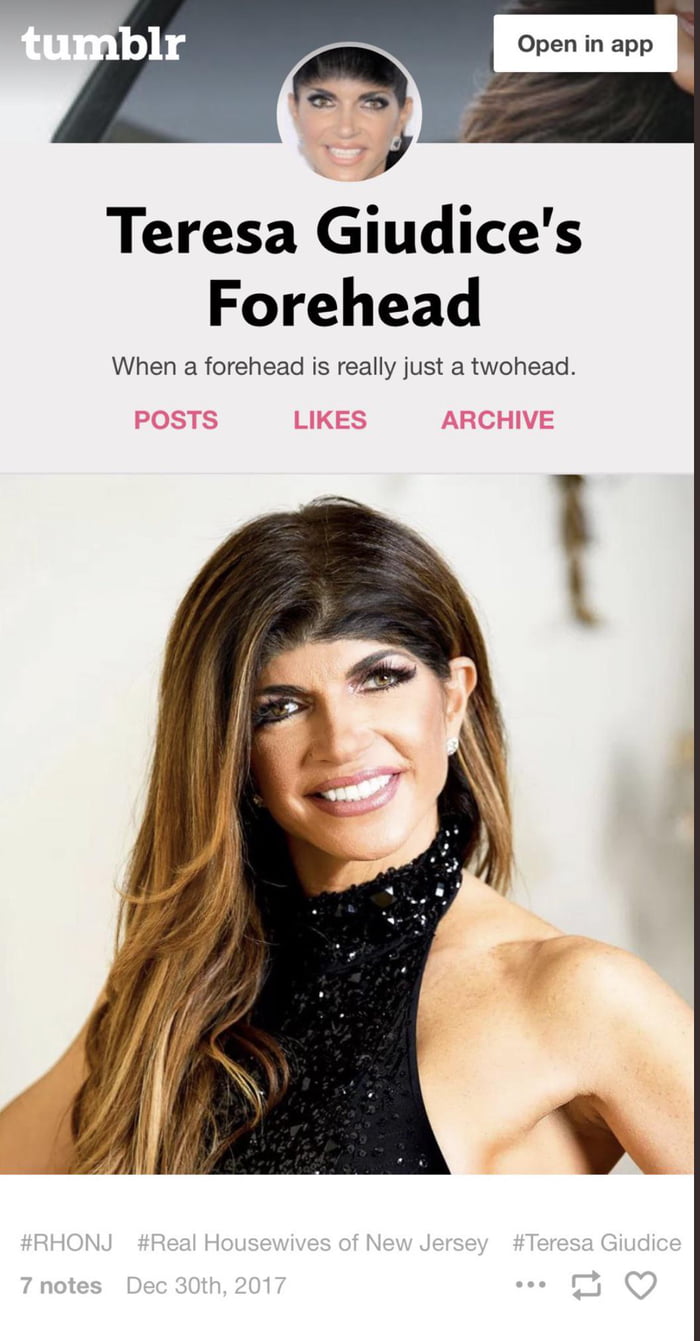
Task: Open the #Real Housewives of New Jersey tag
Action: (312, 1243)
